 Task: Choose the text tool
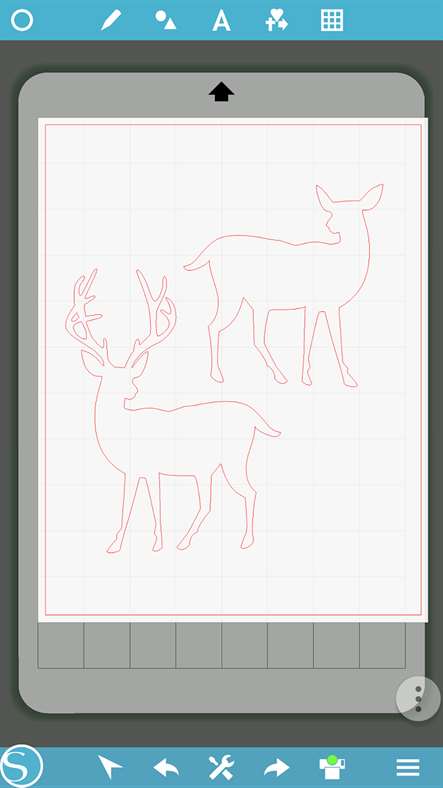(221, 21)
